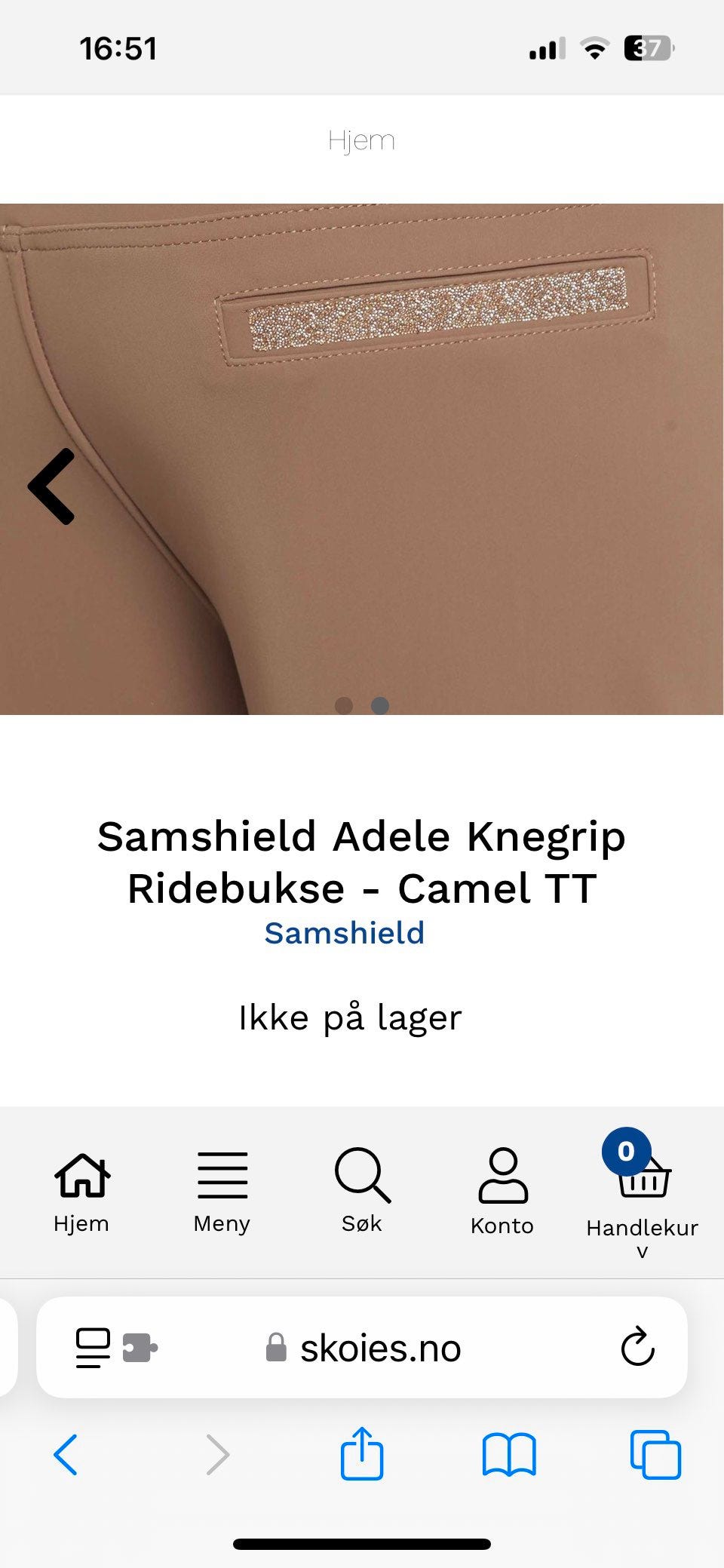Screen dimensions: 724x1568
Task: Tap the Søk magnifying glass icon
Action: click(361, 1177)
